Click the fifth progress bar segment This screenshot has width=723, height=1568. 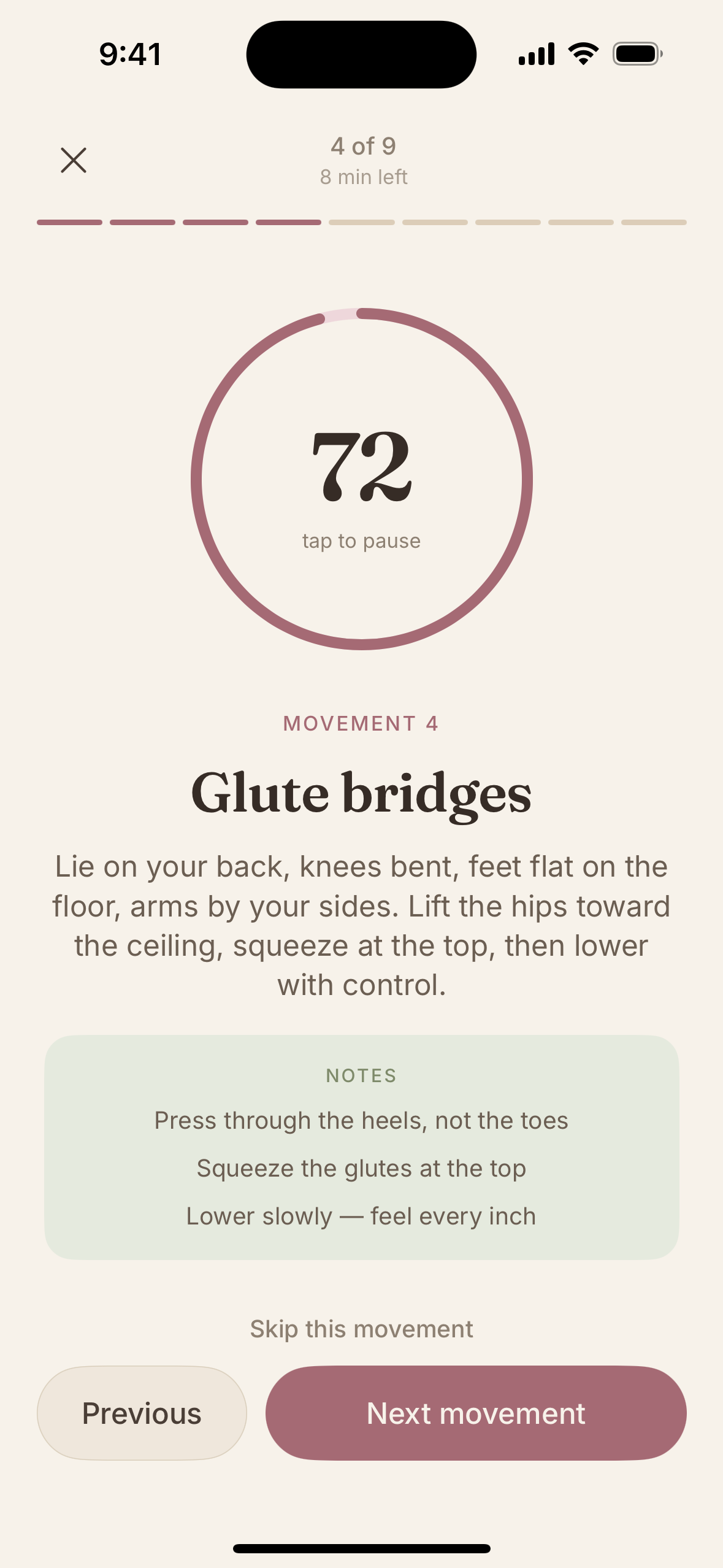coord(361,223)
